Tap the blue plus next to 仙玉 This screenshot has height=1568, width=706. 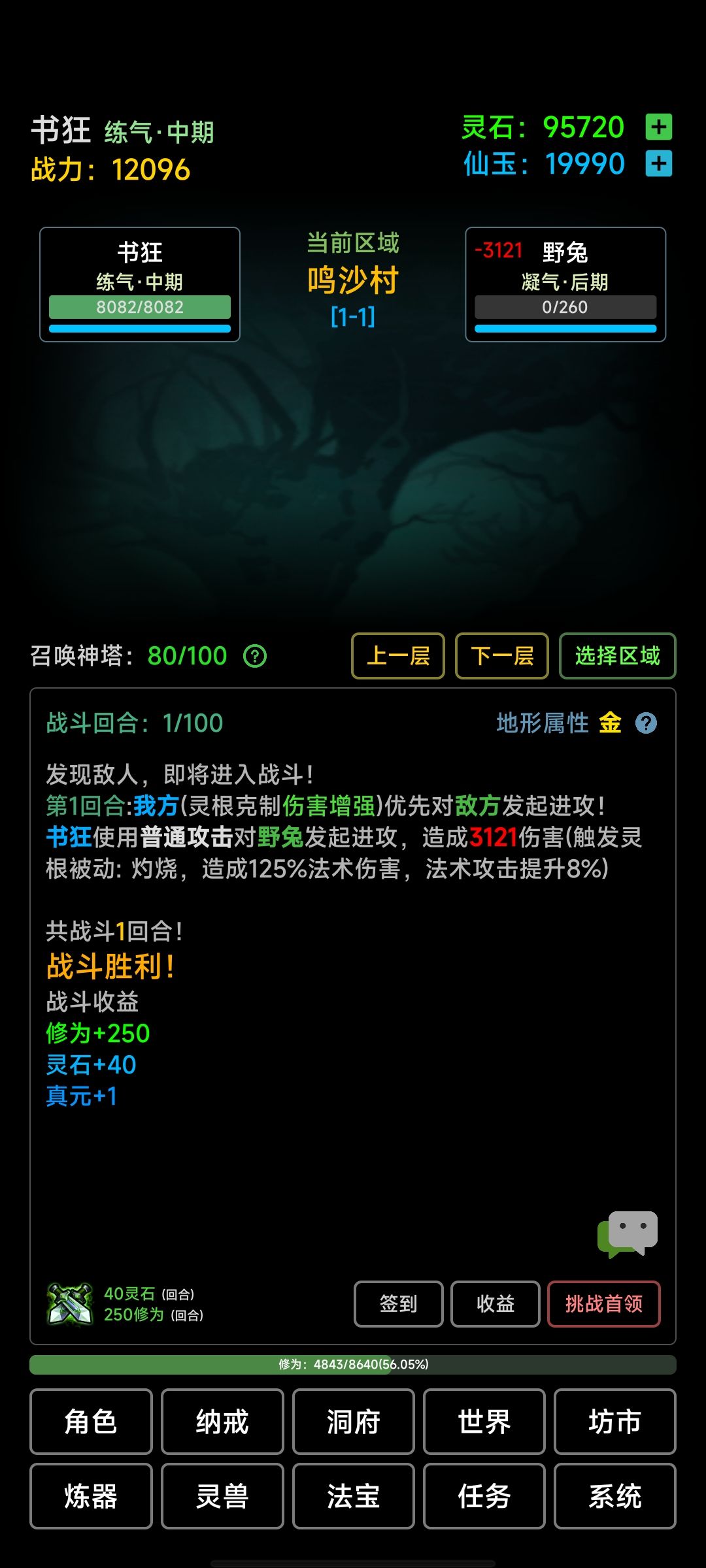coord(659,163)
